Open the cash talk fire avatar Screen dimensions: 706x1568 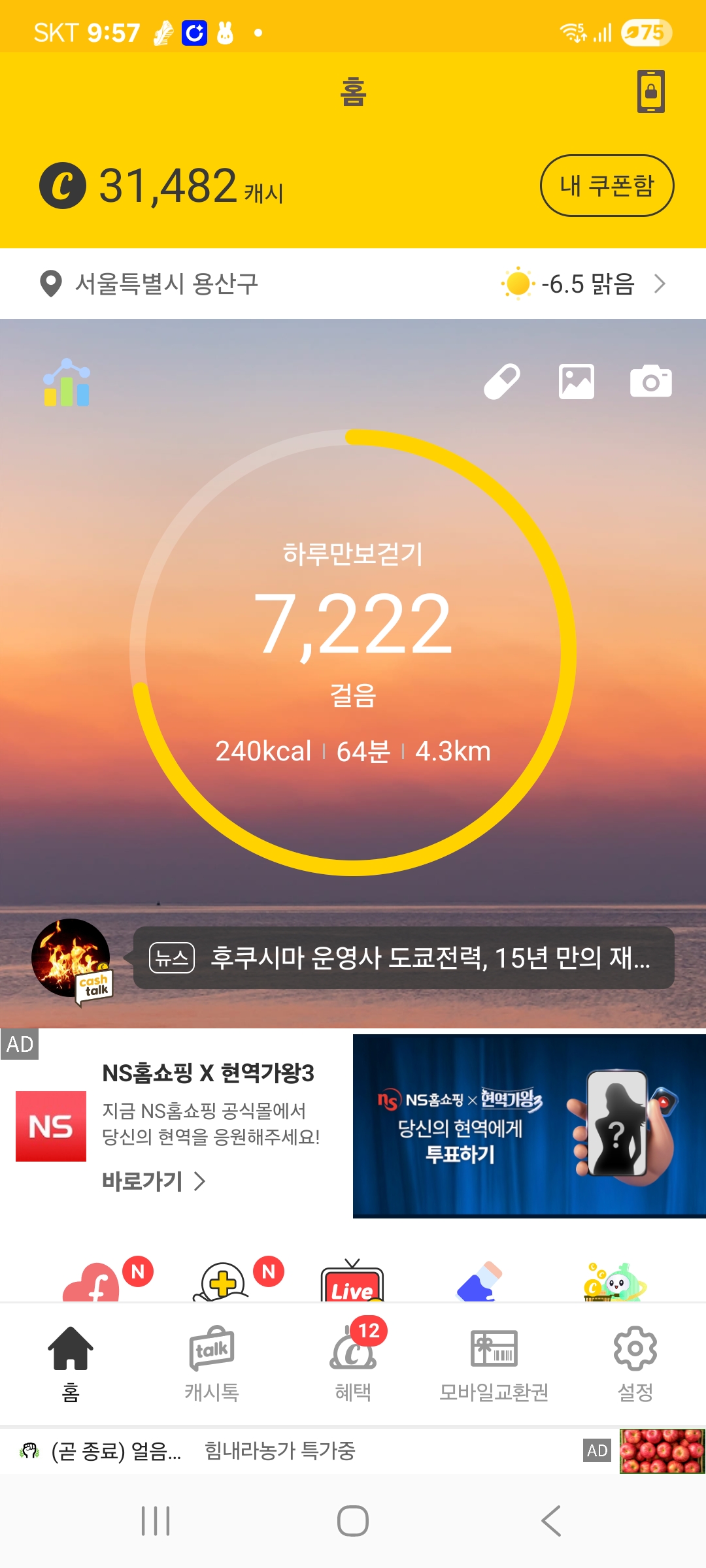[x=71, y=958]
